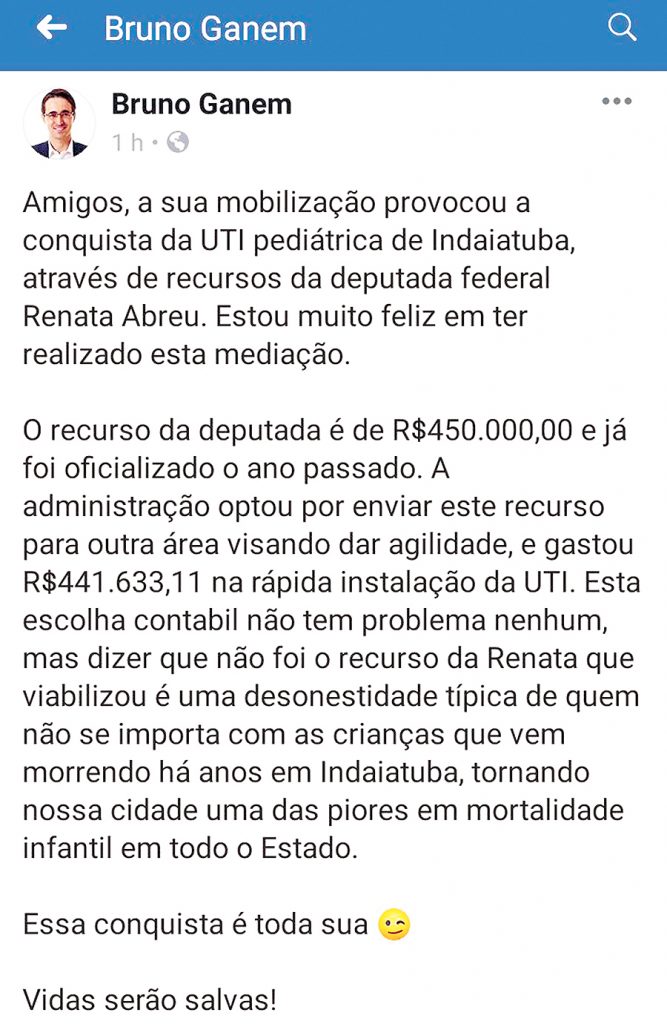
Task: Open Bruno Ganem's profile picture
Action: click(x=59, y=124)
